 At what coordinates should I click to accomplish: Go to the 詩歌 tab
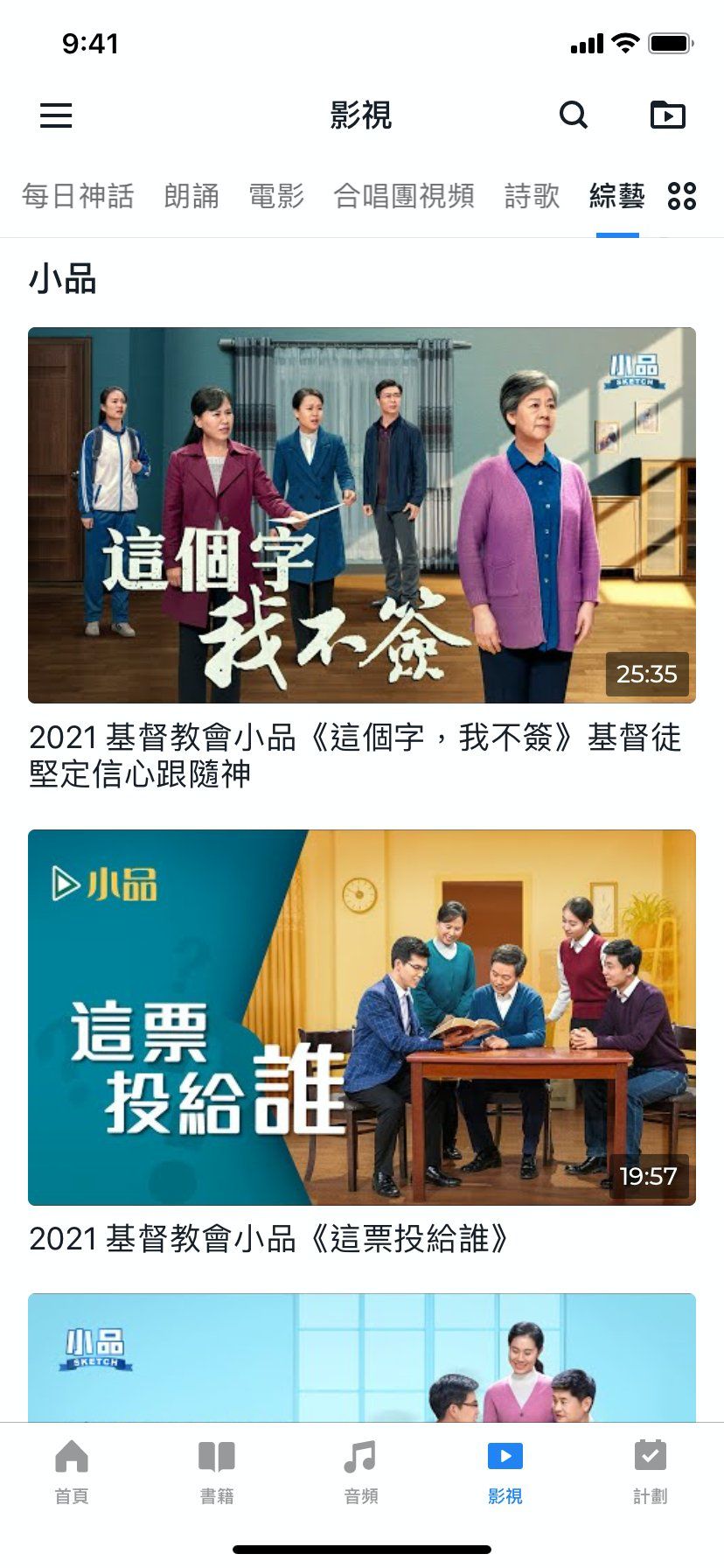[x=532, y=196]
